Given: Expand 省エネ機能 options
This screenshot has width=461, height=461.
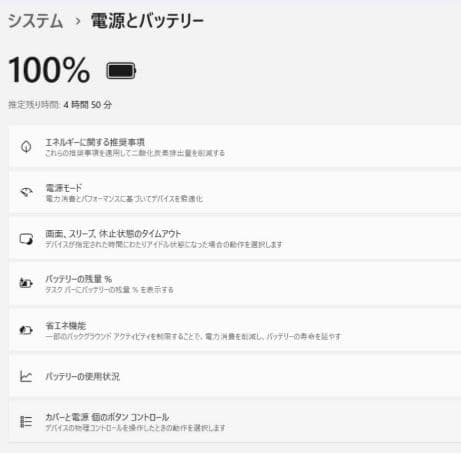Looking at the screenshot, I should point(235,330).
